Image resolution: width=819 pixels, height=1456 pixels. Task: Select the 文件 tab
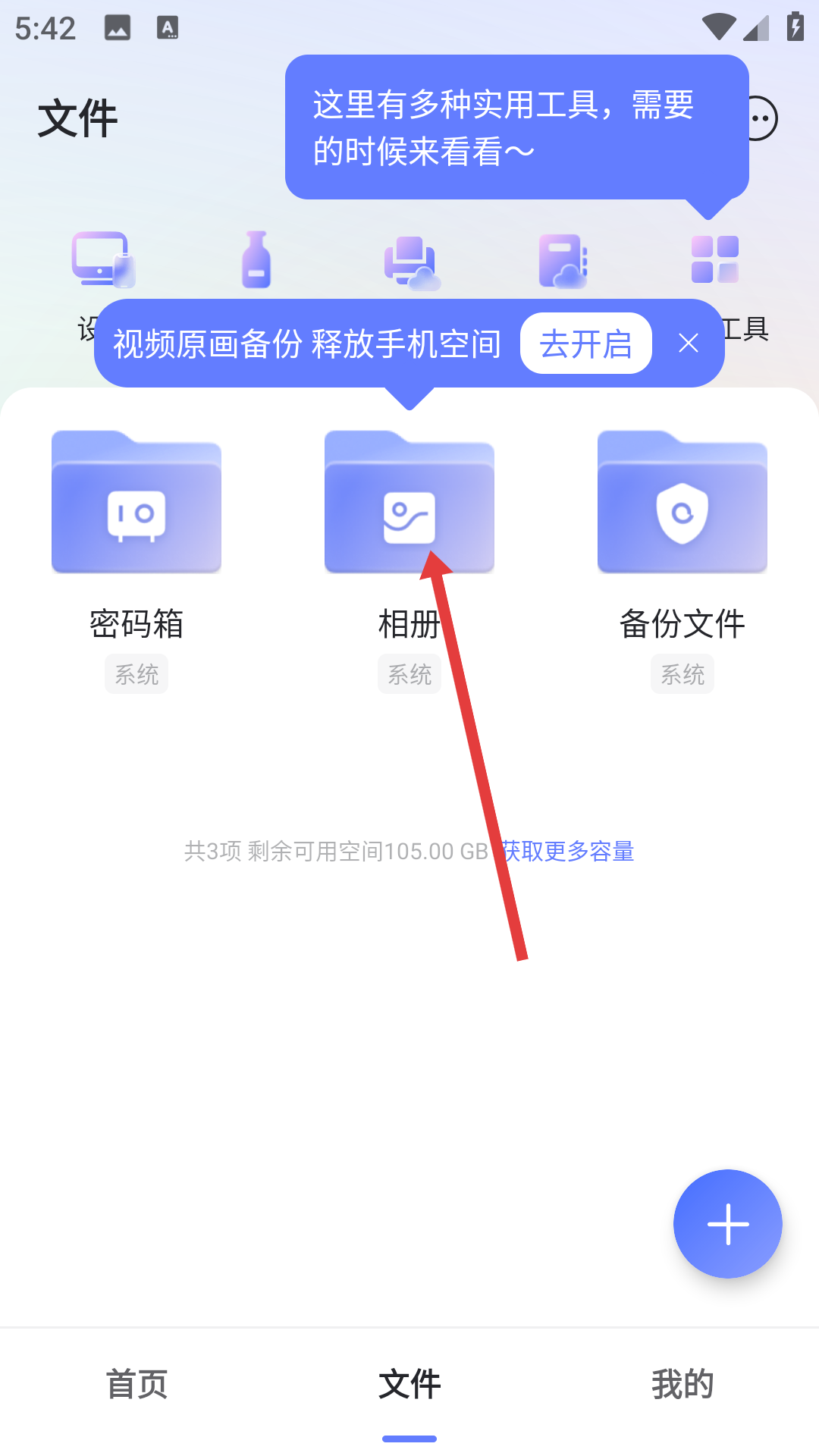click(x=409, y=1384)
